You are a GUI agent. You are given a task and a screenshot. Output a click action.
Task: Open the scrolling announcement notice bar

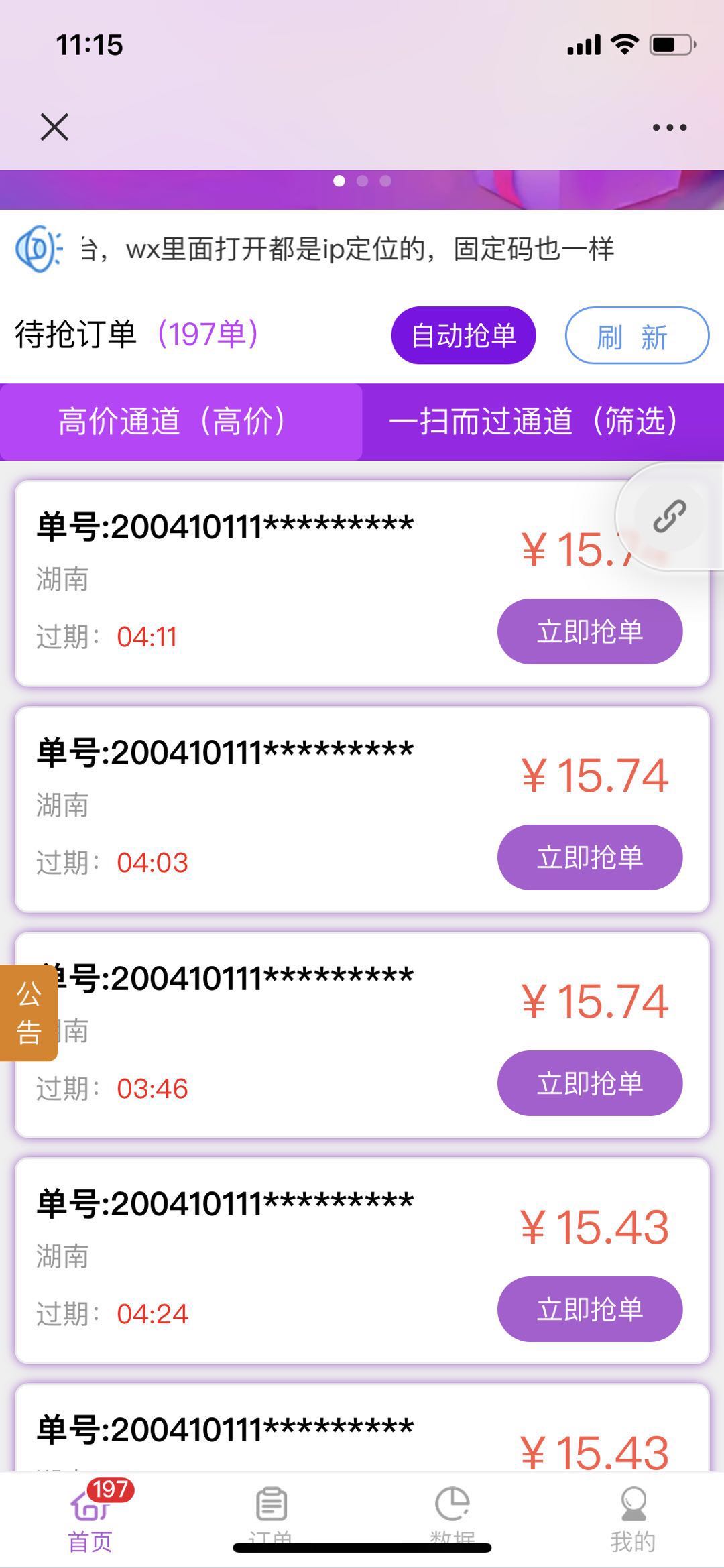coord(362,249)
